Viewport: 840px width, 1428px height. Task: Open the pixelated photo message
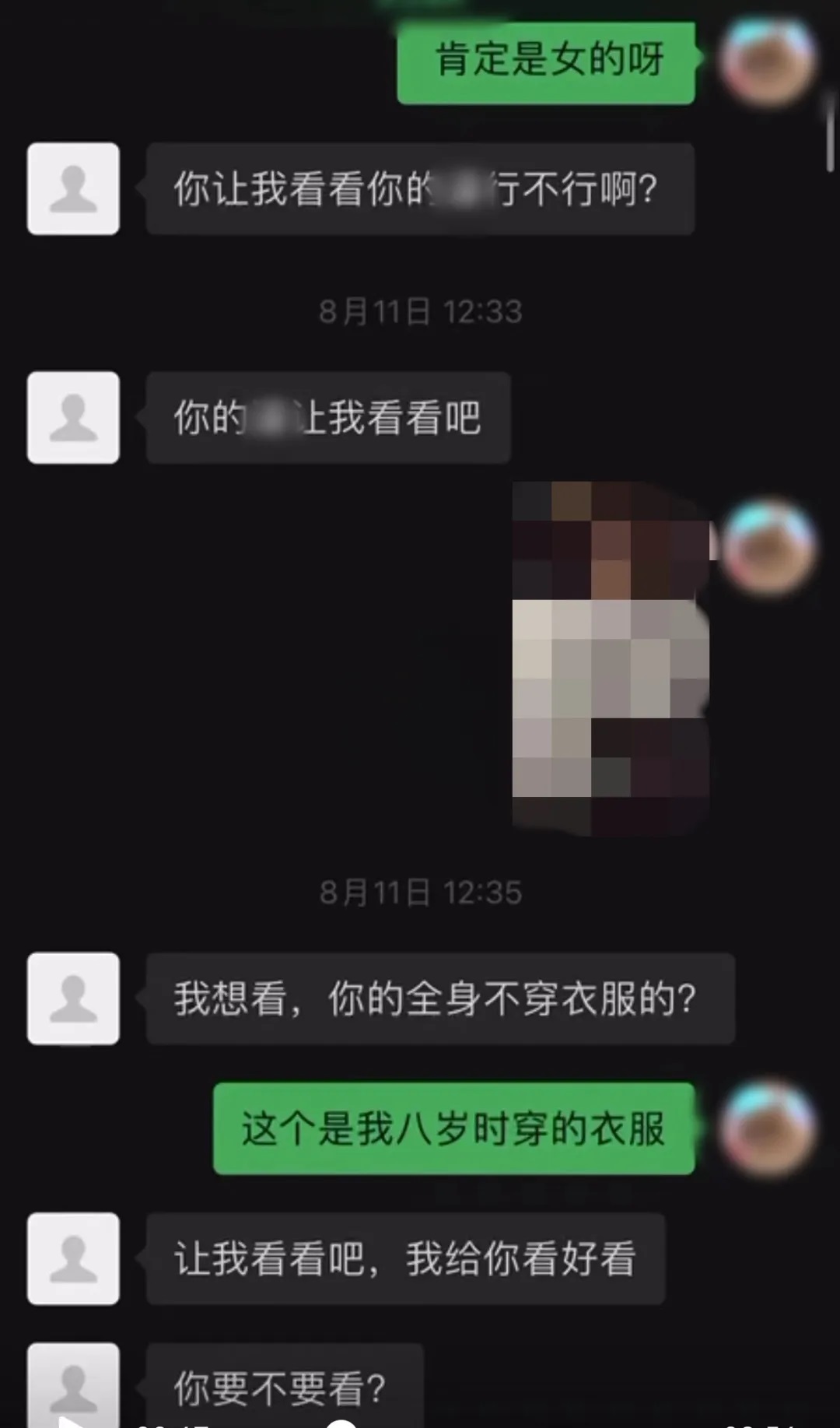pos(611,658)
